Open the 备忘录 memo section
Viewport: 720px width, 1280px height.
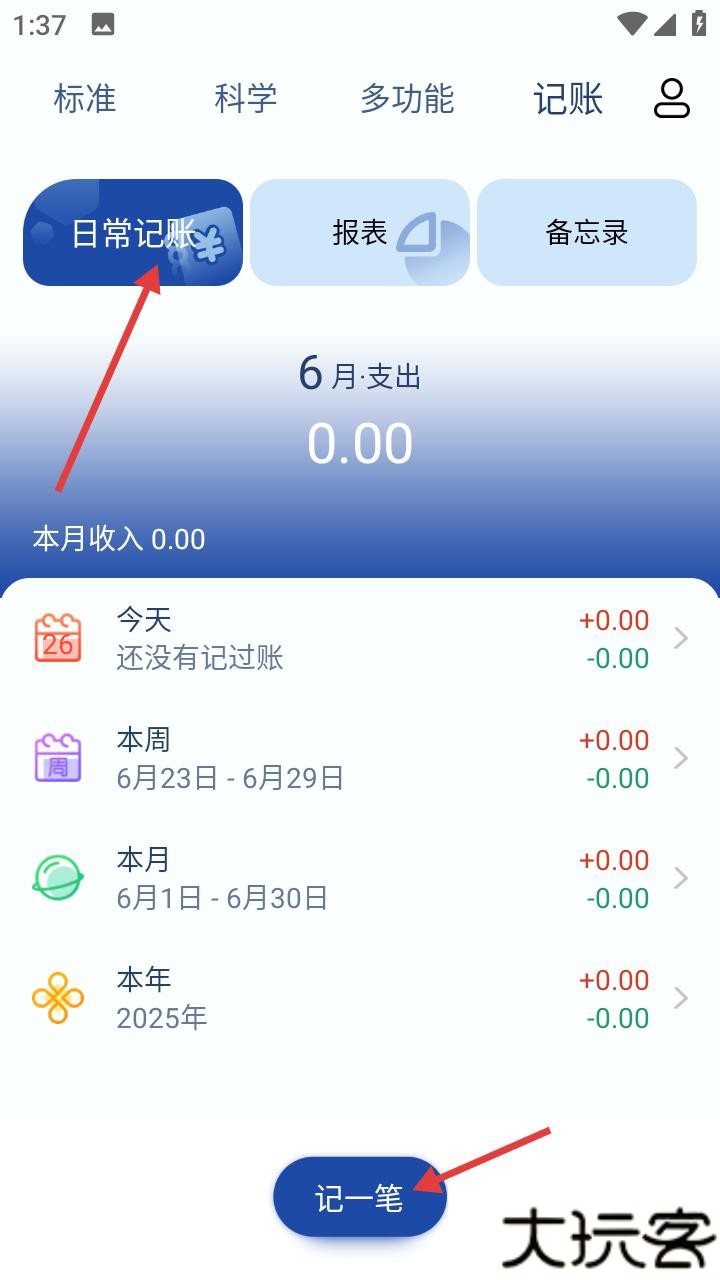(x=587, y=233)
